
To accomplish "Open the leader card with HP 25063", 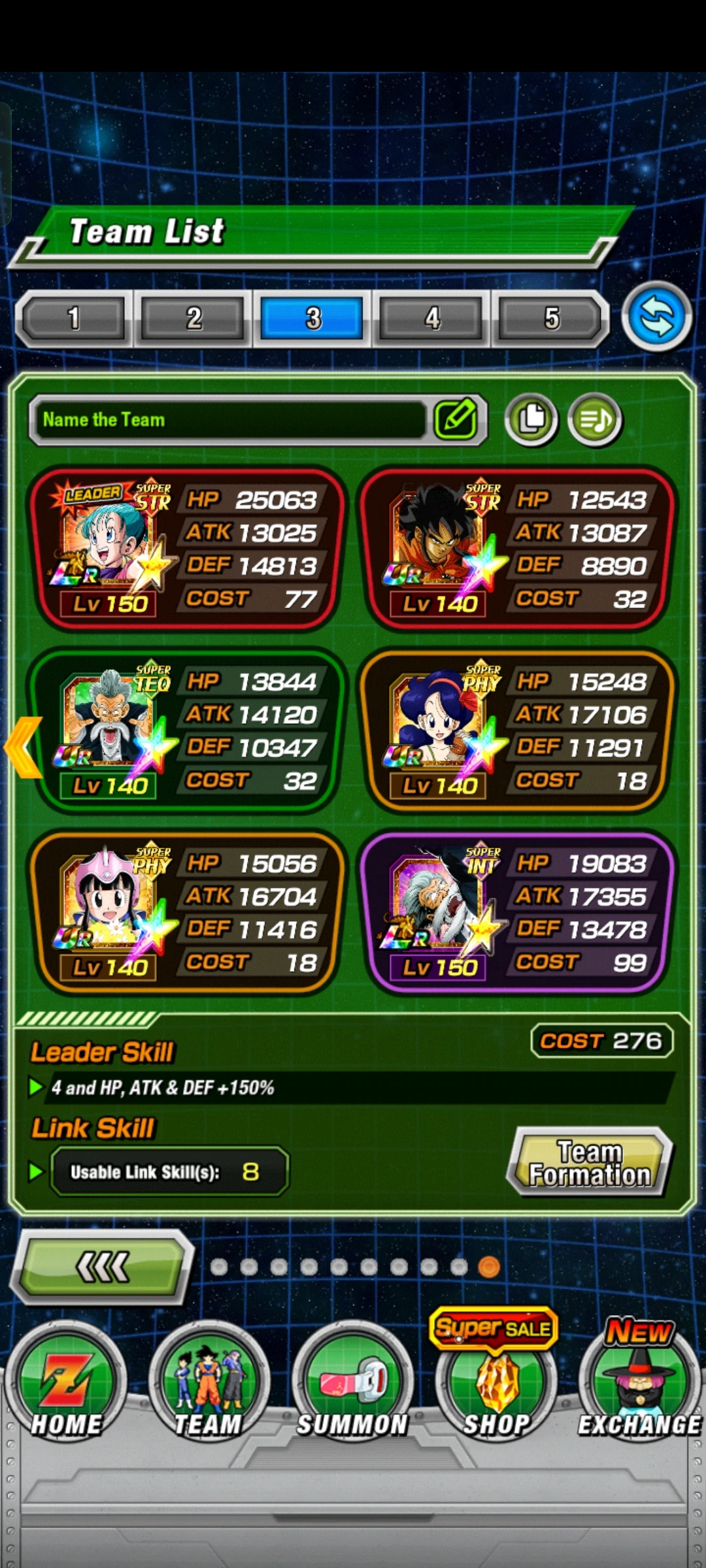I will click(x=186, y=549).
